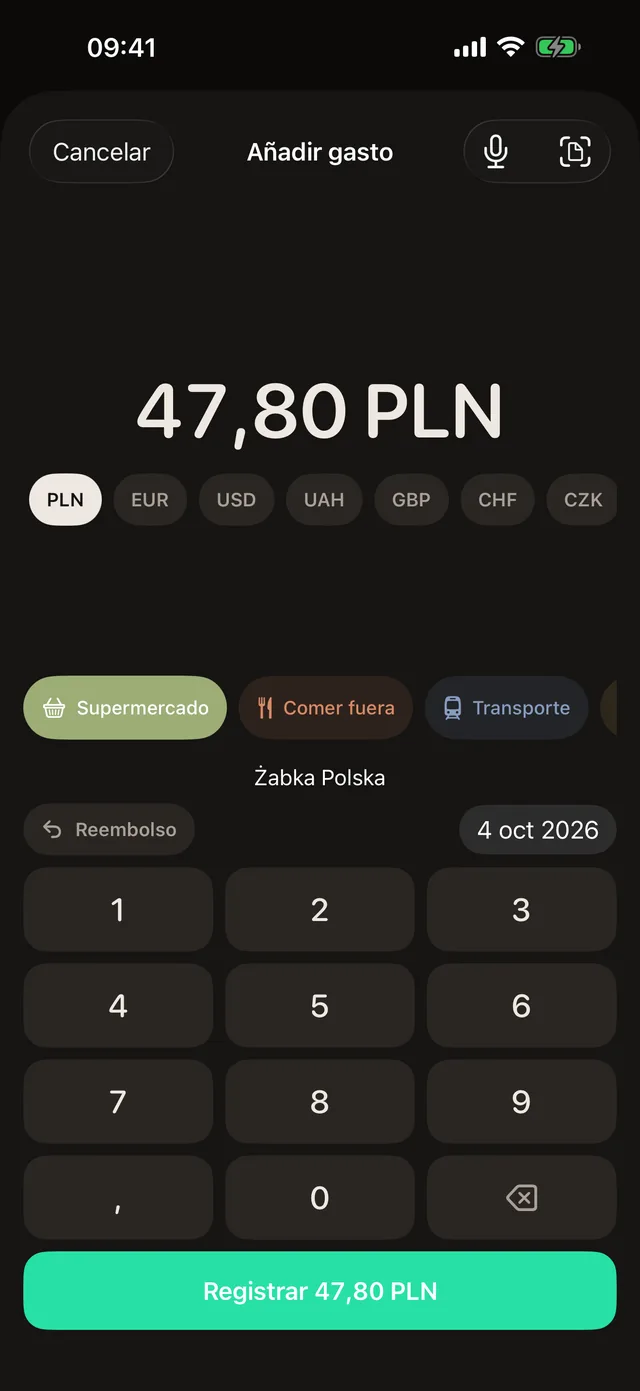The width and height of the screenshot is (640, 1391).
Task: Pick the CHF currency chip
Action: click(497, 500)
